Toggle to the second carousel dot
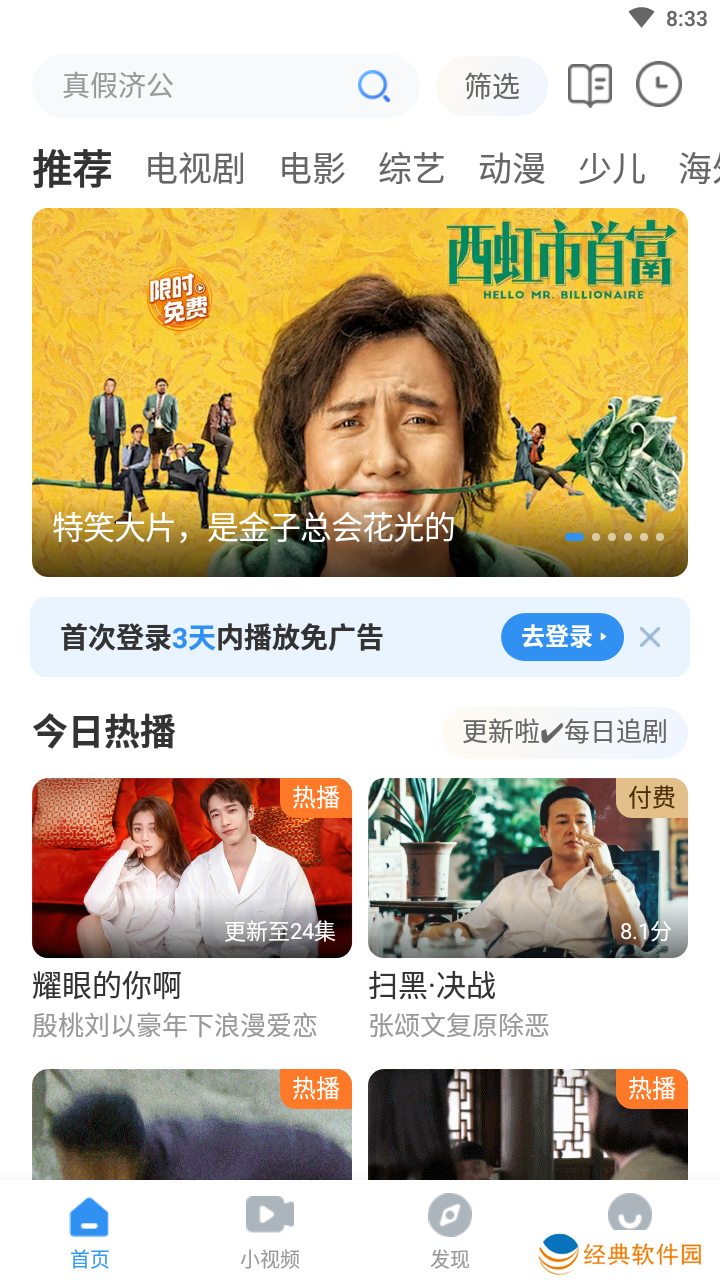 [595, 537]
